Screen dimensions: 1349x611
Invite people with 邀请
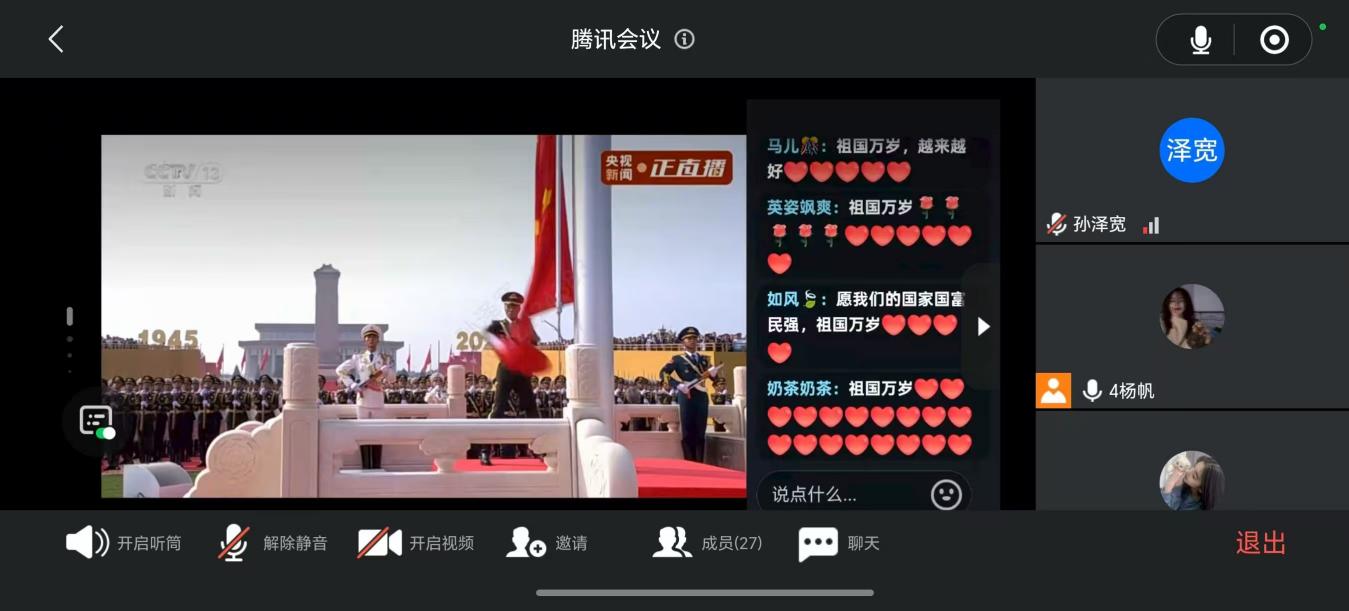click(547, 543)
